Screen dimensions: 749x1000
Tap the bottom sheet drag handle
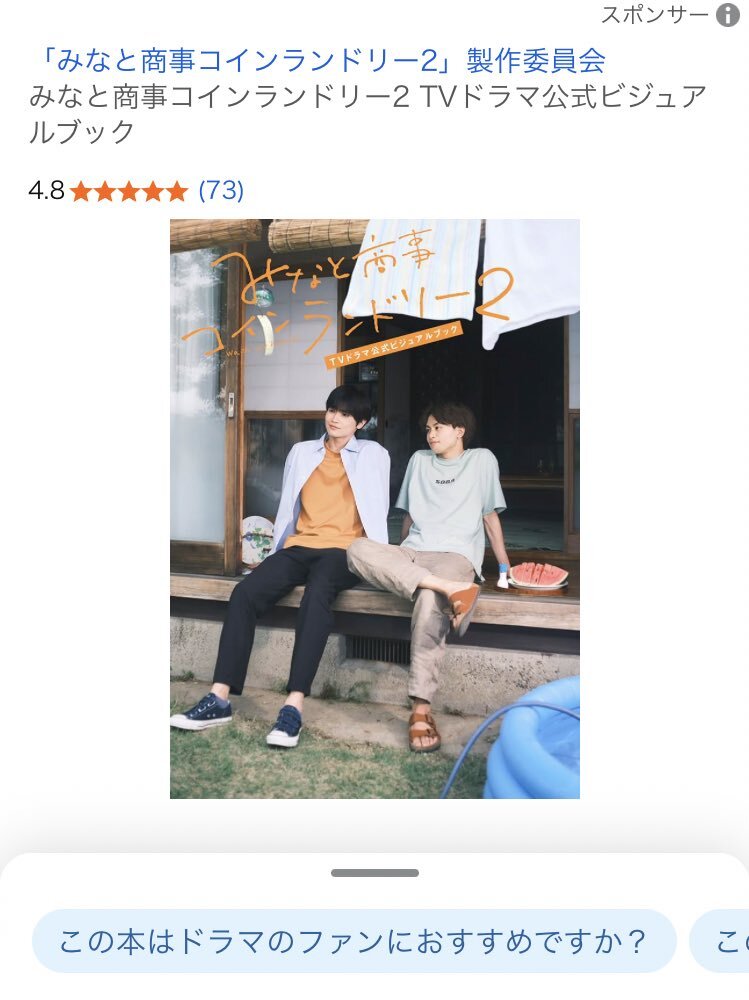(374, 873)
